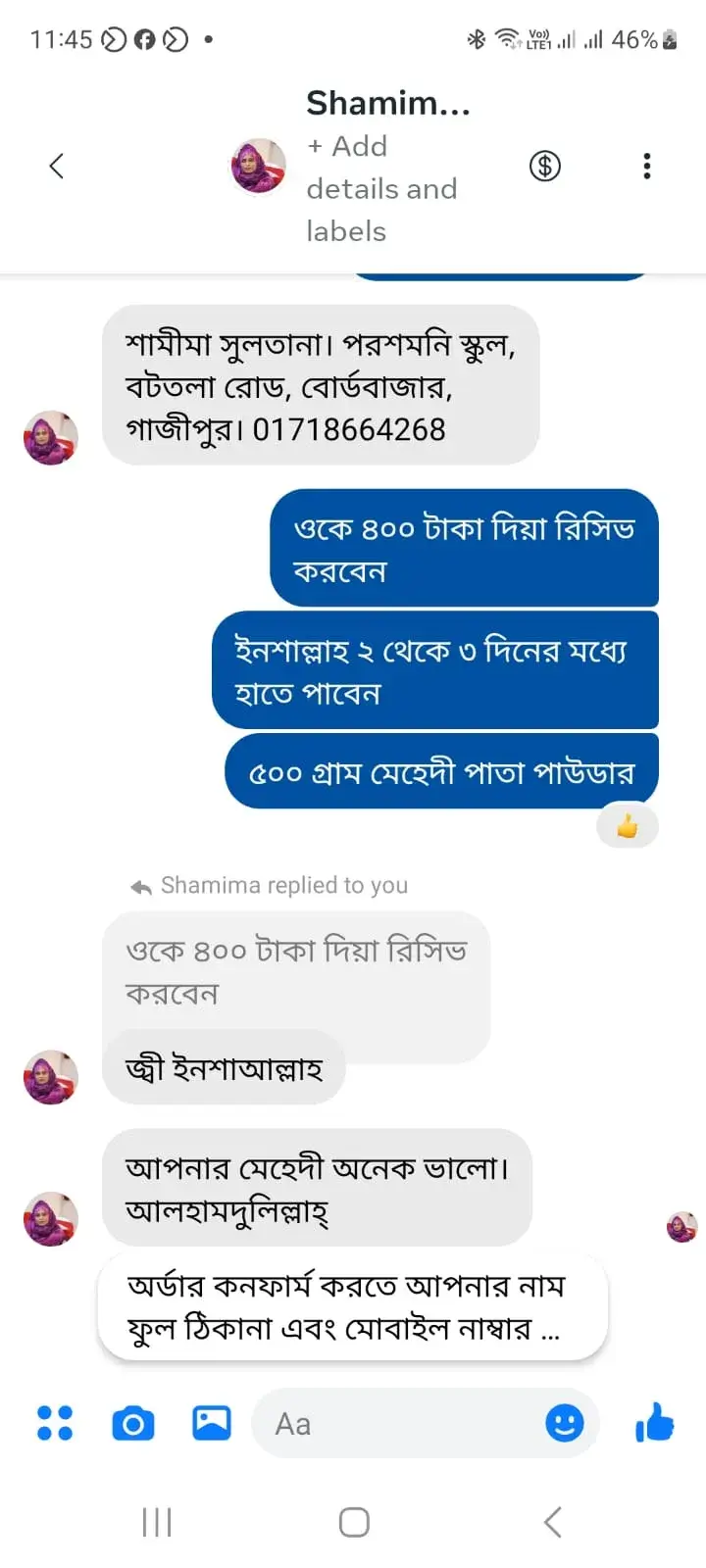Open the emoji picker in the text field
The width and height of the screenshot is (706, 1568).
(565, 1423)
